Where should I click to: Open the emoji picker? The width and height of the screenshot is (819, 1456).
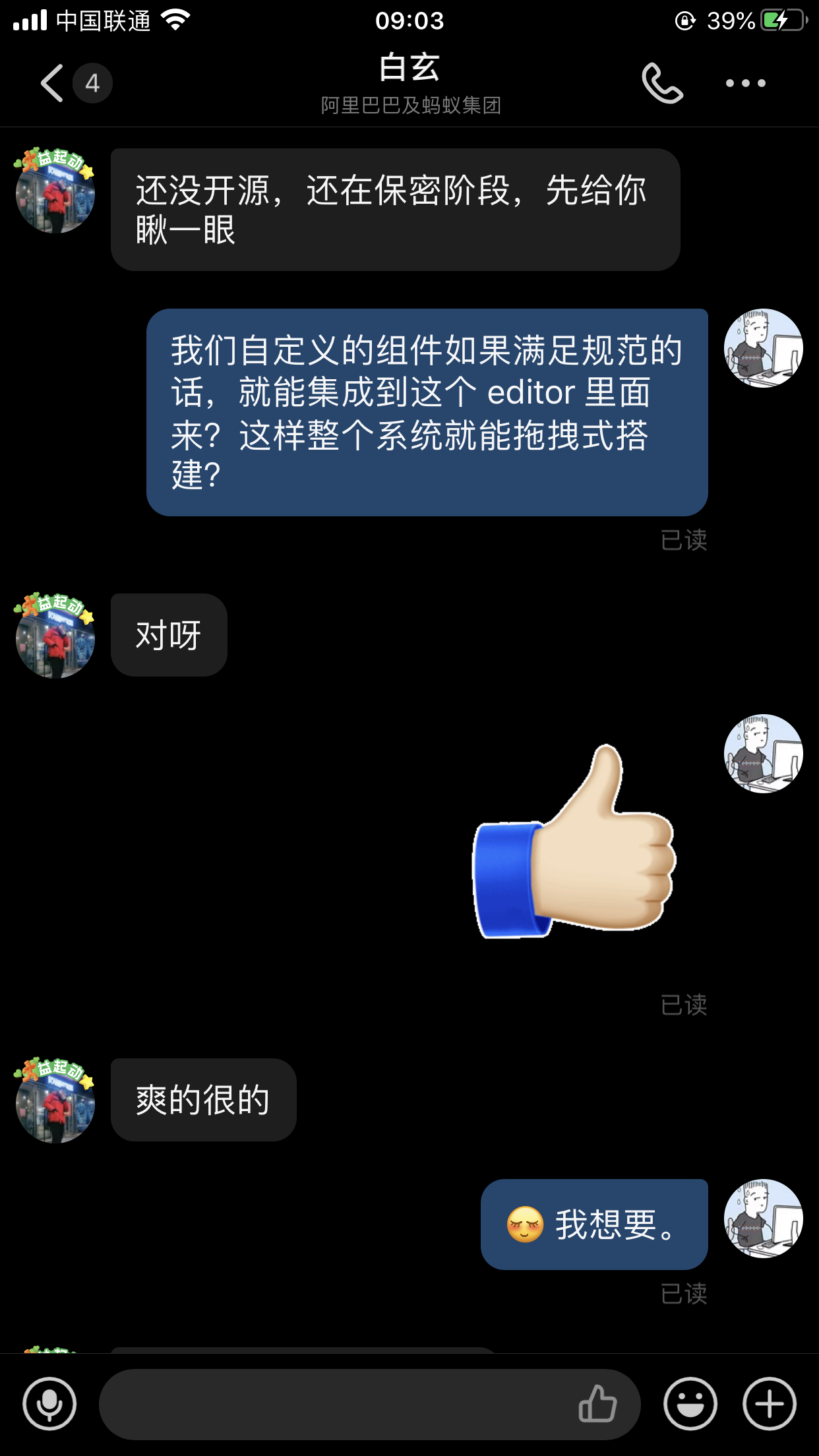coord(690,1404)
